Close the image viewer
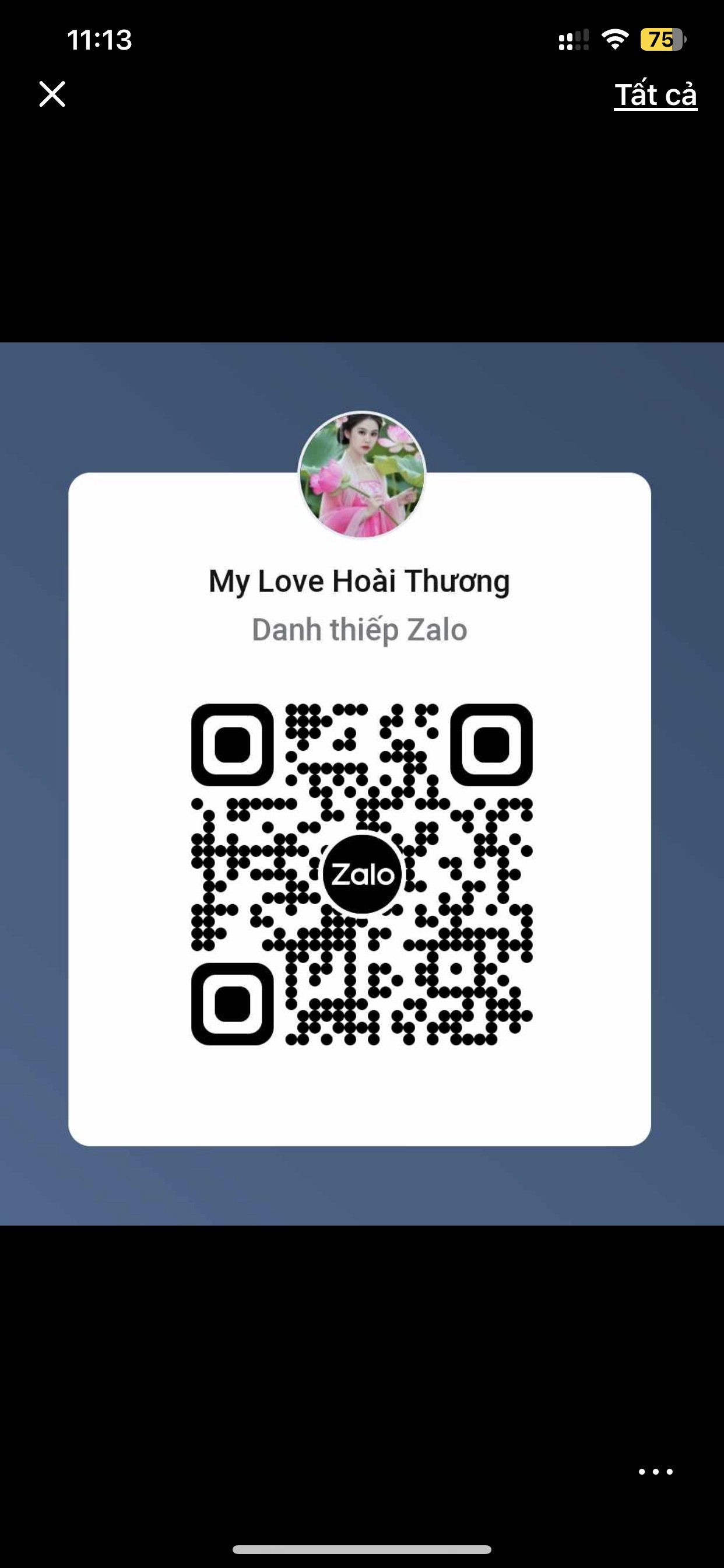Image resolution: width=724 pixels, height=1568 pixels. (x=52, y=94)
